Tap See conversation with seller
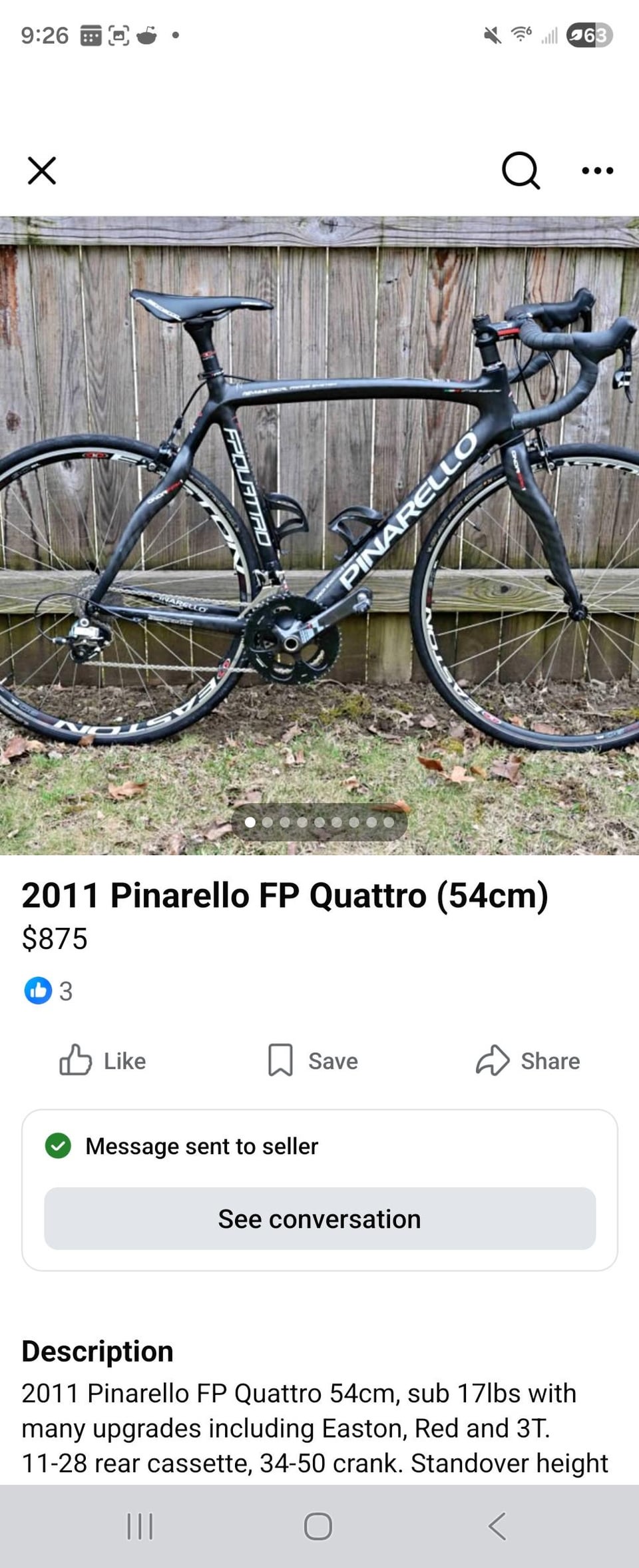This screenshot has width=639, height=1568. 319,1219
